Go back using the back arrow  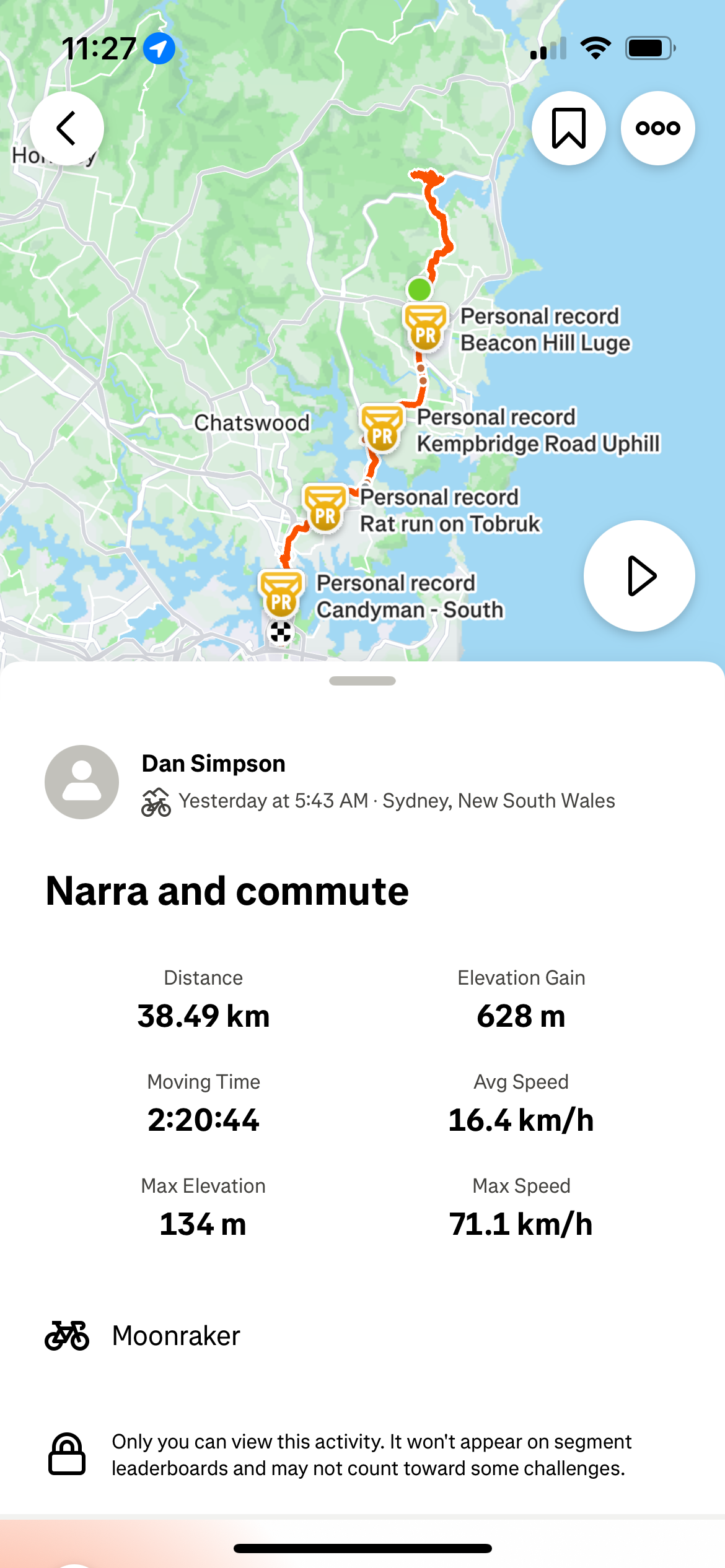pos(67,128)
